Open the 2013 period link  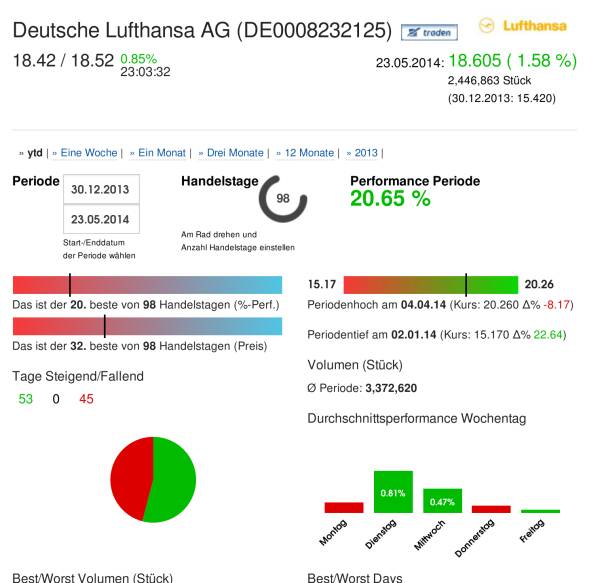click(x=365, y=153)
